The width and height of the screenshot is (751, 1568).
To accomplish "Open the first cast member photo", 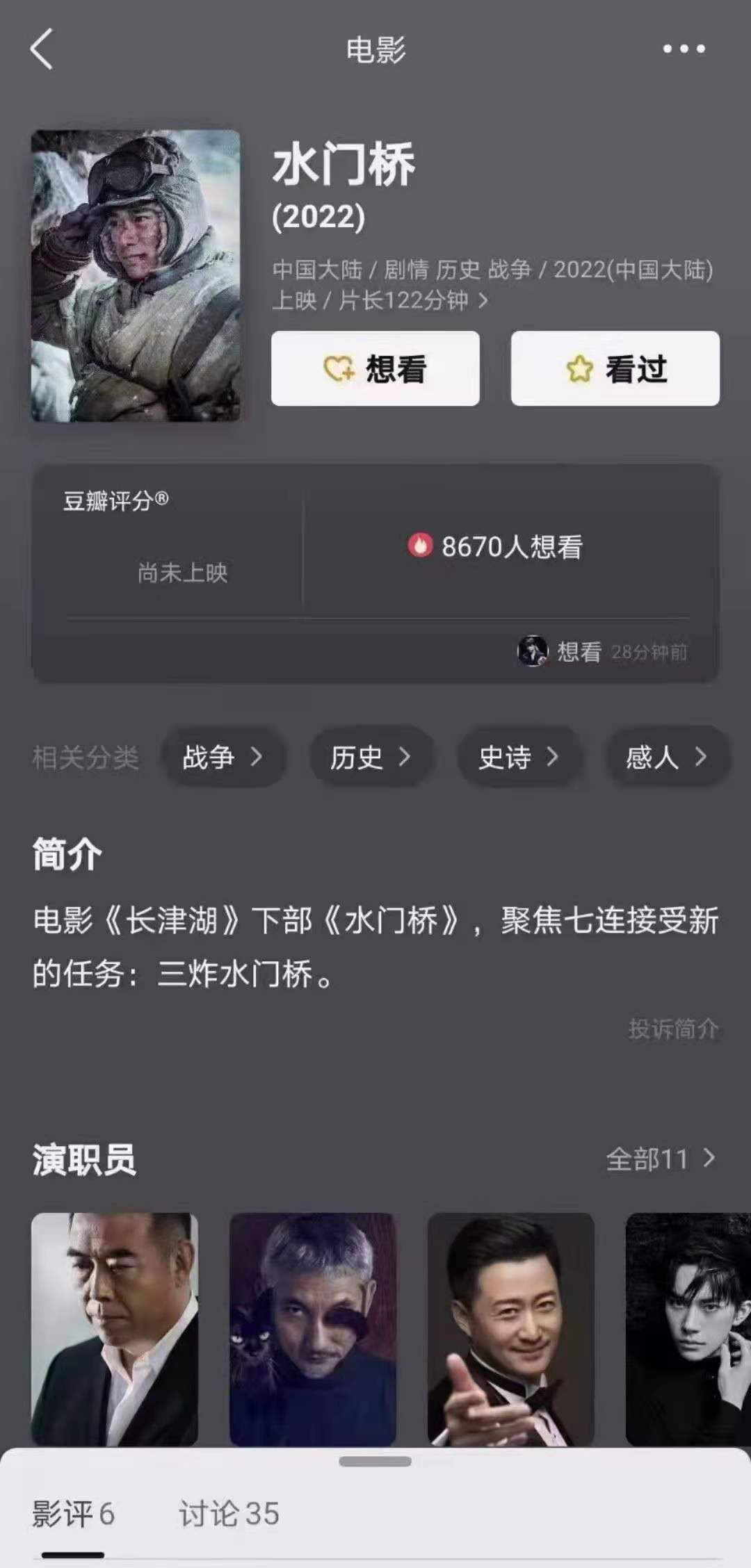I will pyautogui.click(x=115, y=1329).
